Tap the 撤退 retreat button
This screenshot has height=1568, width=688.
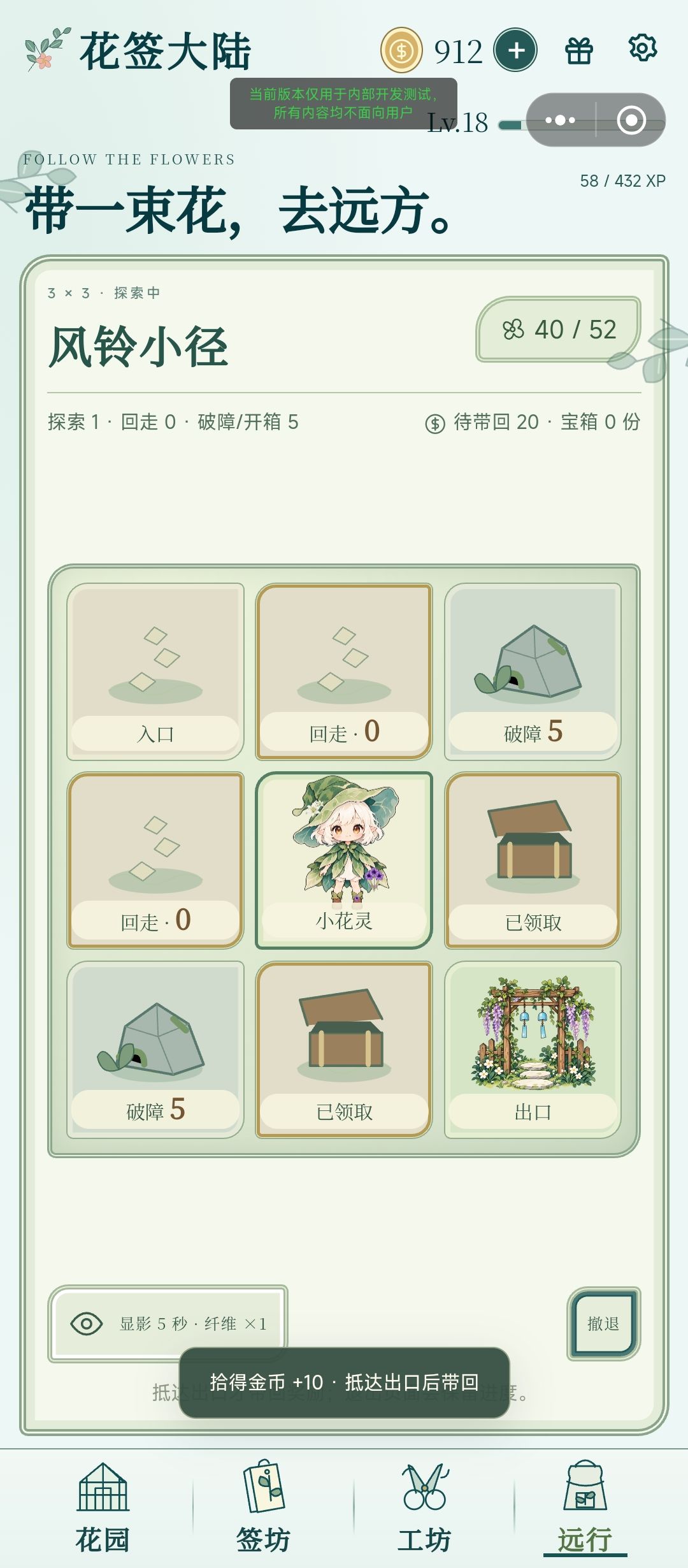(603, 1323)
